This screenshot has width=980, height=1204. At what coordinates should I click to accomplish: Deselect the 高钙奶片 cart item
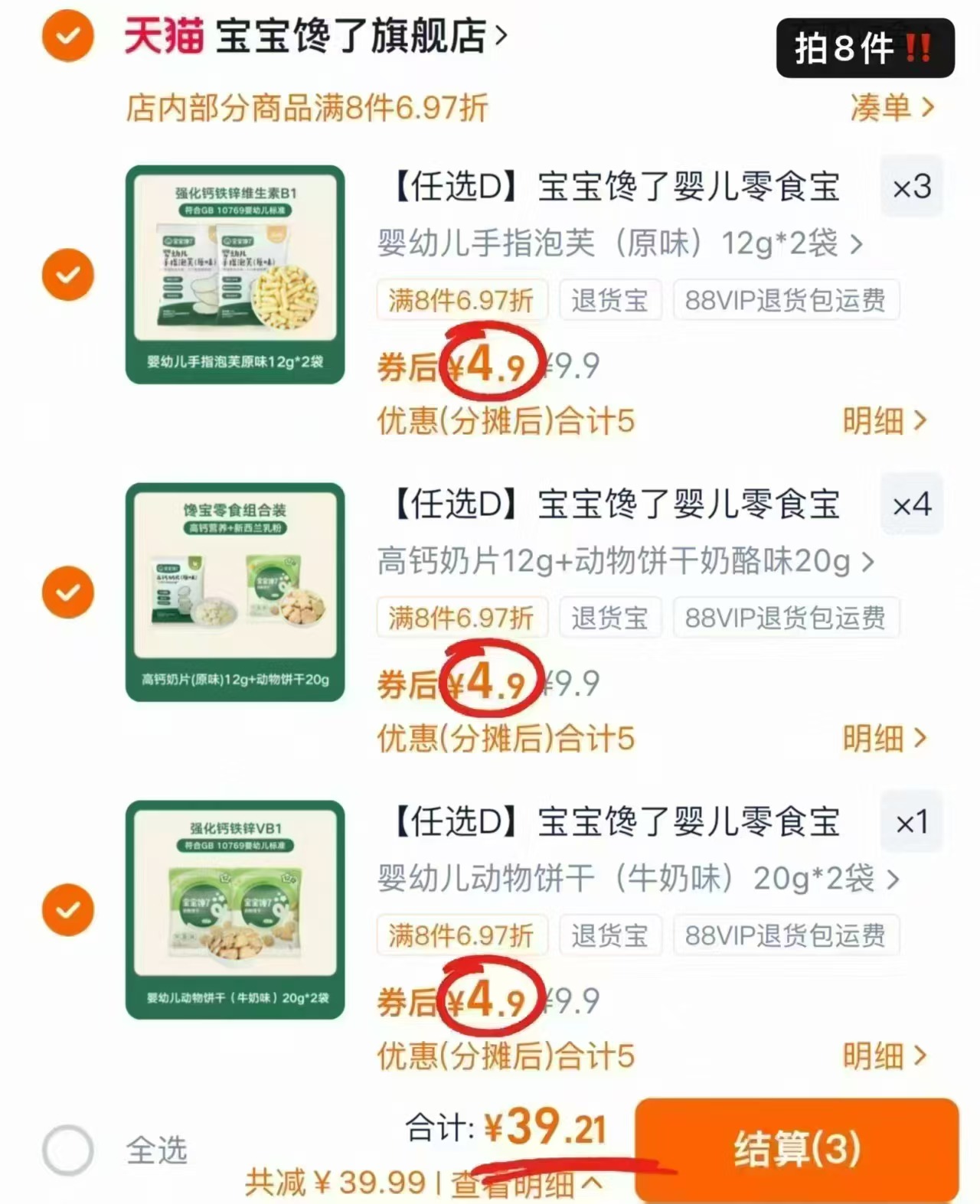68,592
